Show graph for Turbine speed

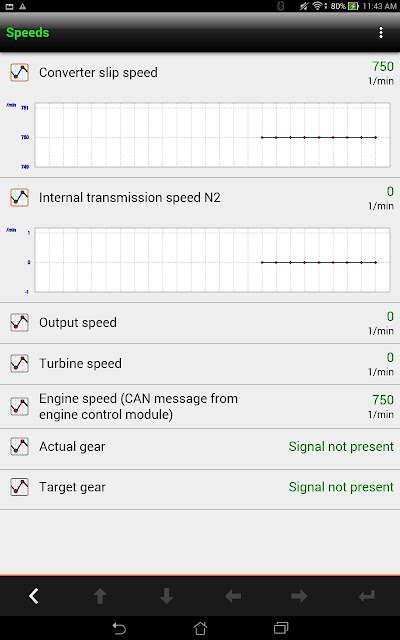(x=19, y=363)
